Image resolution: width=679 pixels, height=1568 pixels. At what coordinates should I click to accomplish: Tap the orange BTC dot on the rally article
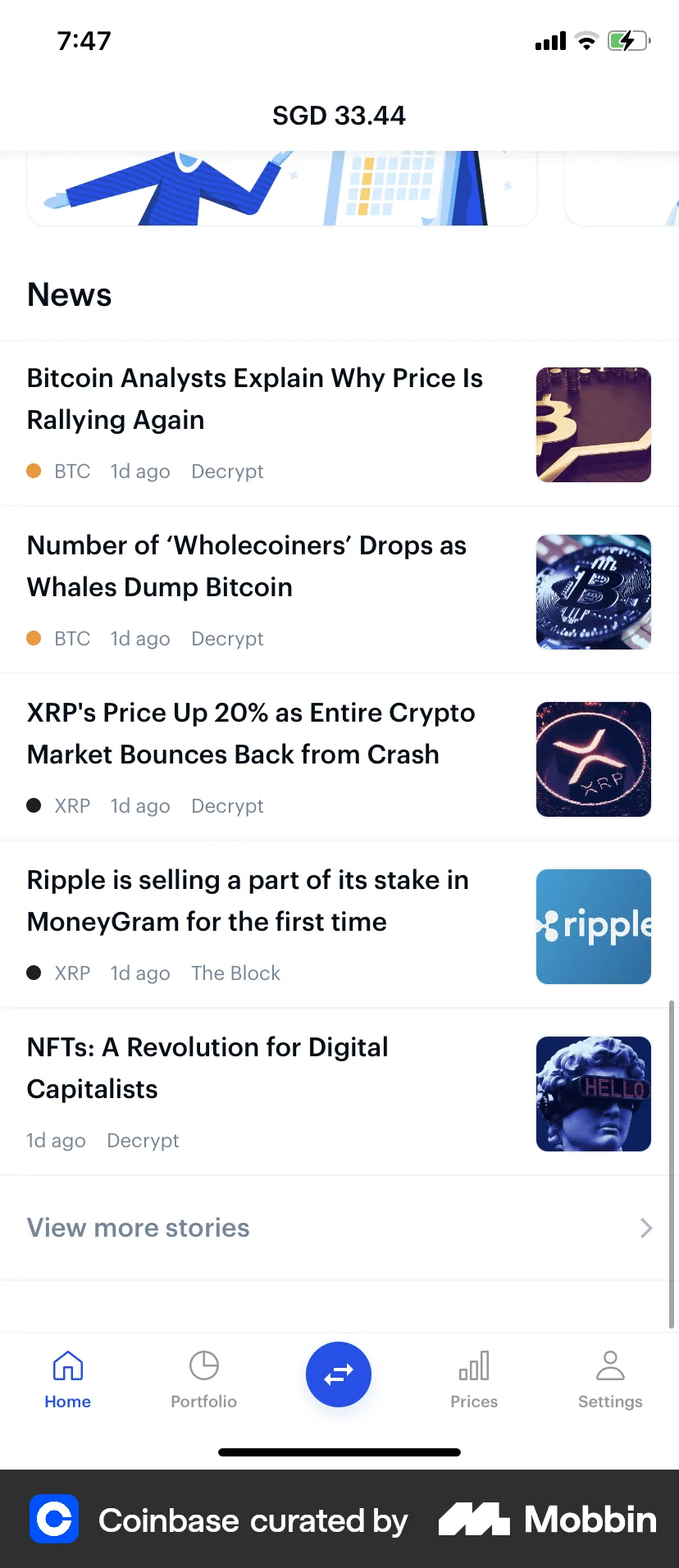point(34,471)
